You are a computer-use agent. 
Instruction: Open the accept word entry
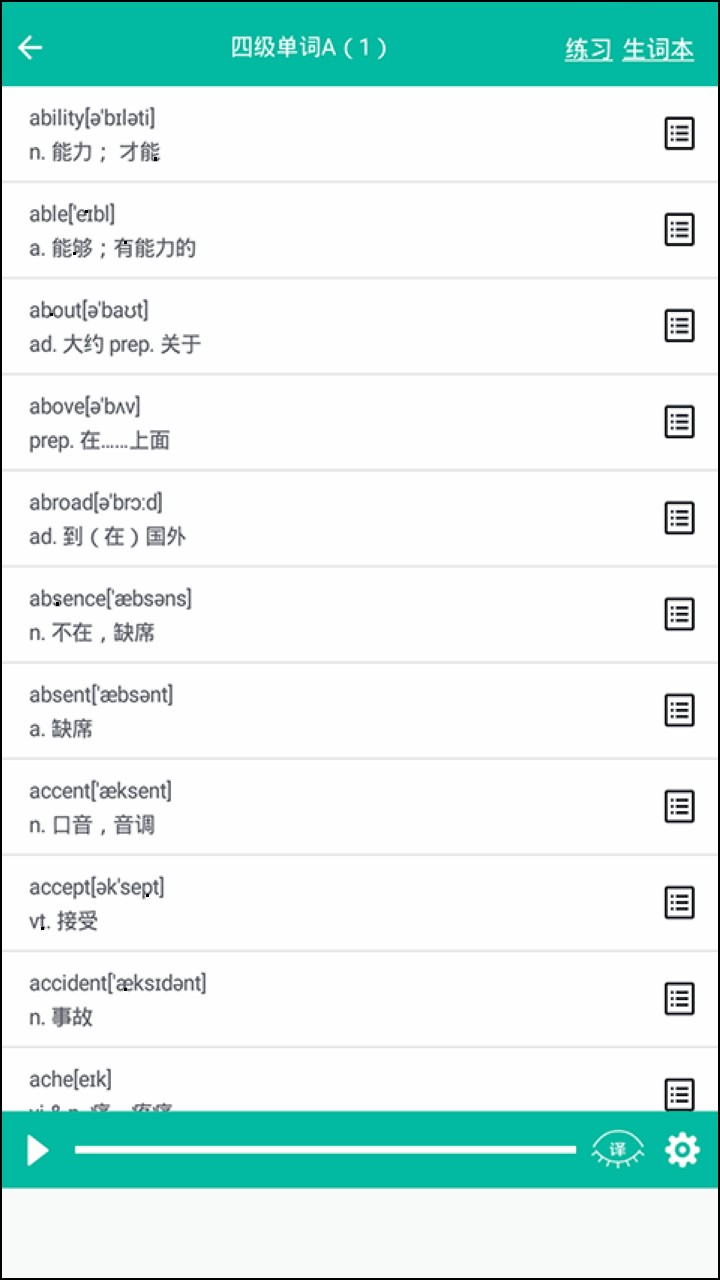(300, 902)
